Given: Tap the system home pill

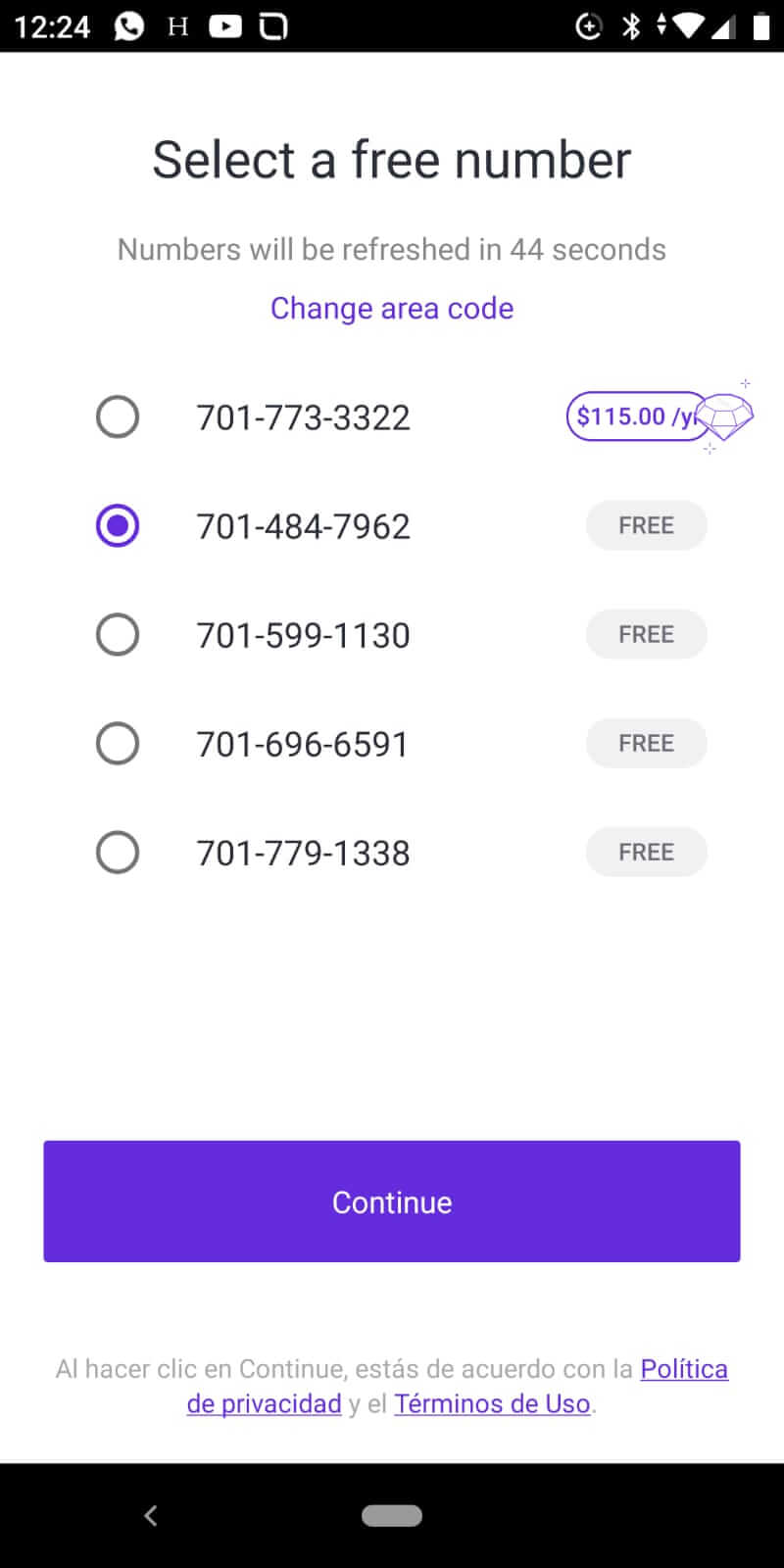Looking at the screenshot, I should (x=392, y=1516).
